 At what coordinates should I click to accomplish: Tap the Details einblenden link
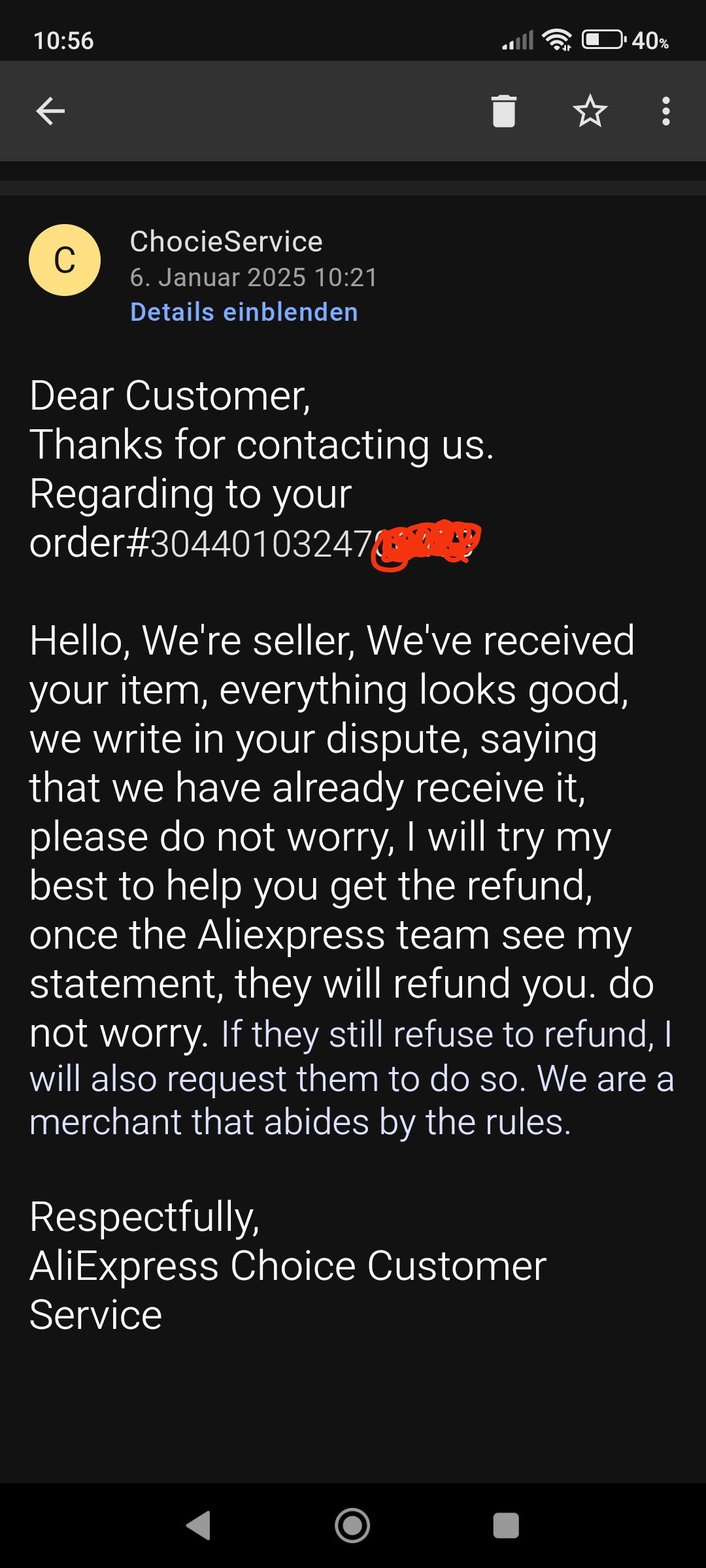(244, 312)
